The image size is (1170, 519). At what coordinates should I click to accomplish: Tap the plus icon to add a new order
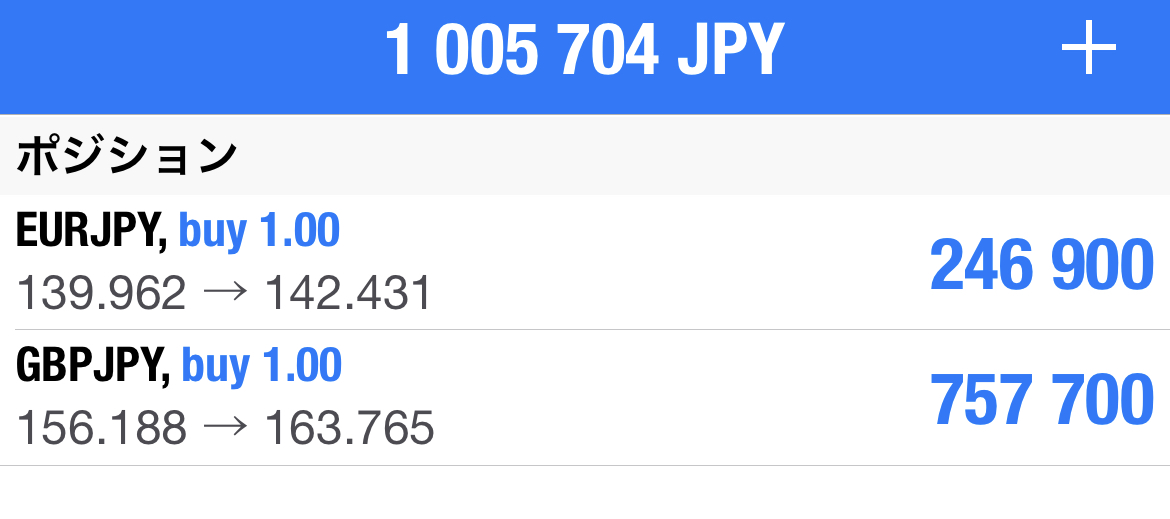coord(1088,49)
